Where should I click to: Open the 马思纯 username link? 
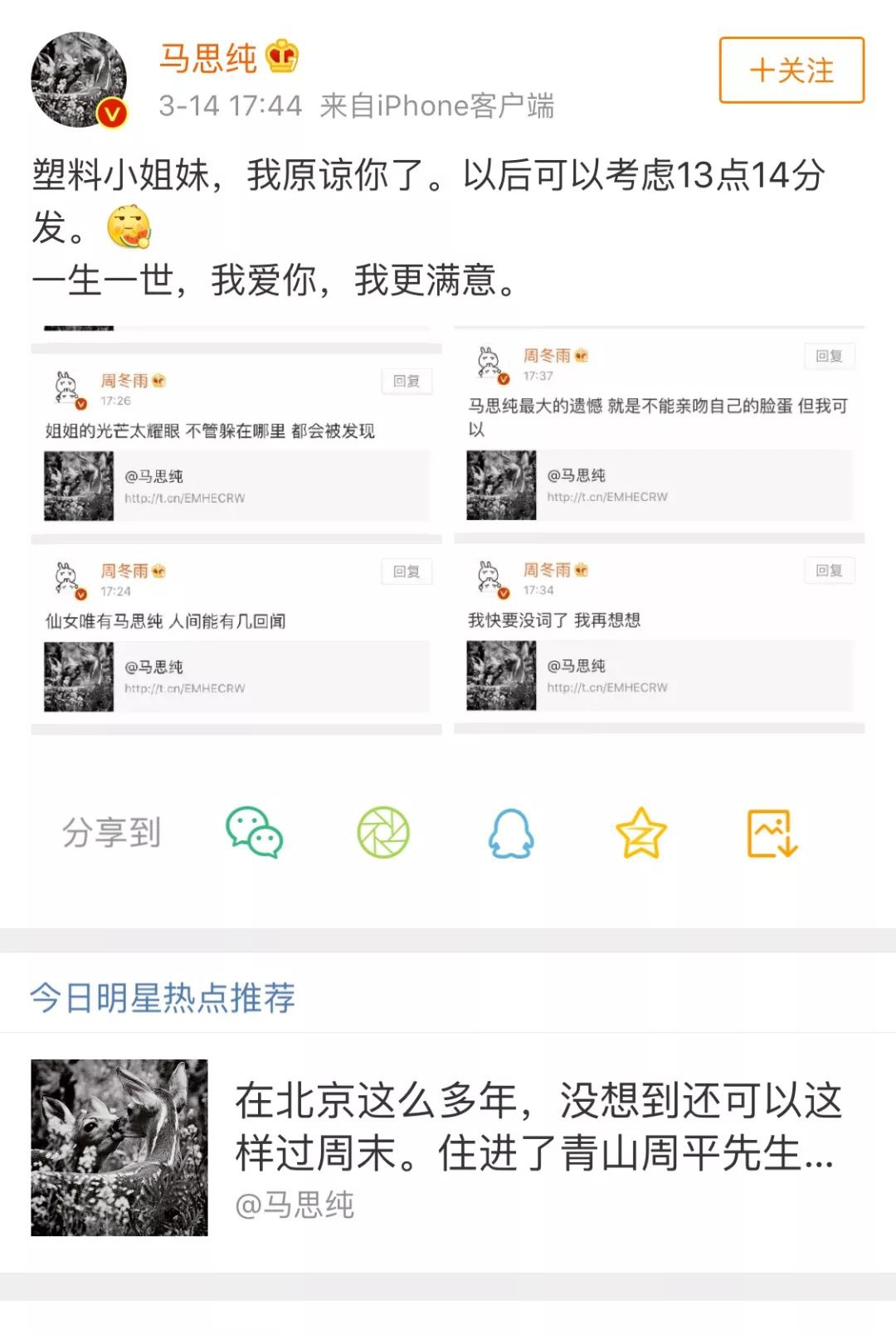[x=208, y=58]
